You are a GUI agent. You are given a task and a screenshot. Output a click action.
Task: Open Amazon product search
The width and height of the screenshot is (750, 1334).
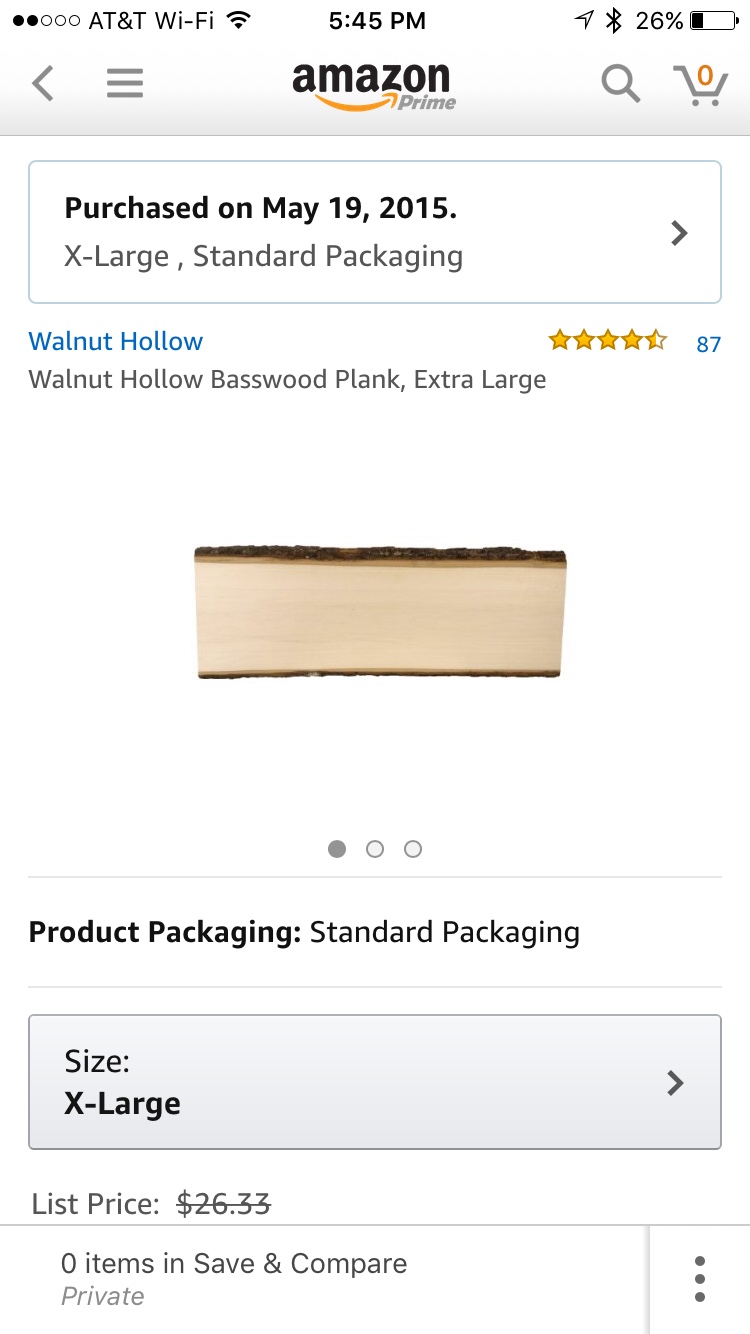pos(620,84)
